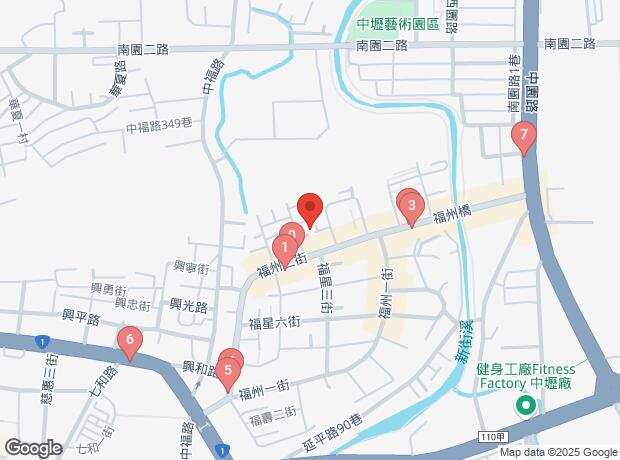
Task: Tap map marker number 7
Action: pyautogui.click(x=523, y=136)
